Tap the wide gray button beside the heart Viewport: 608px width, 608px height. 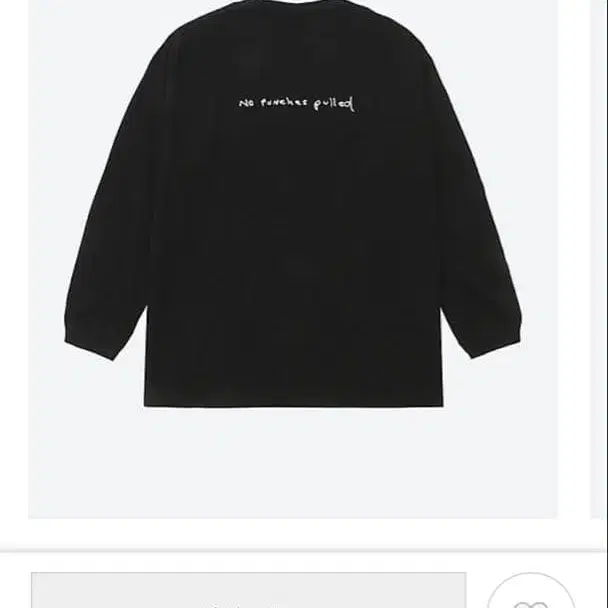248,592
